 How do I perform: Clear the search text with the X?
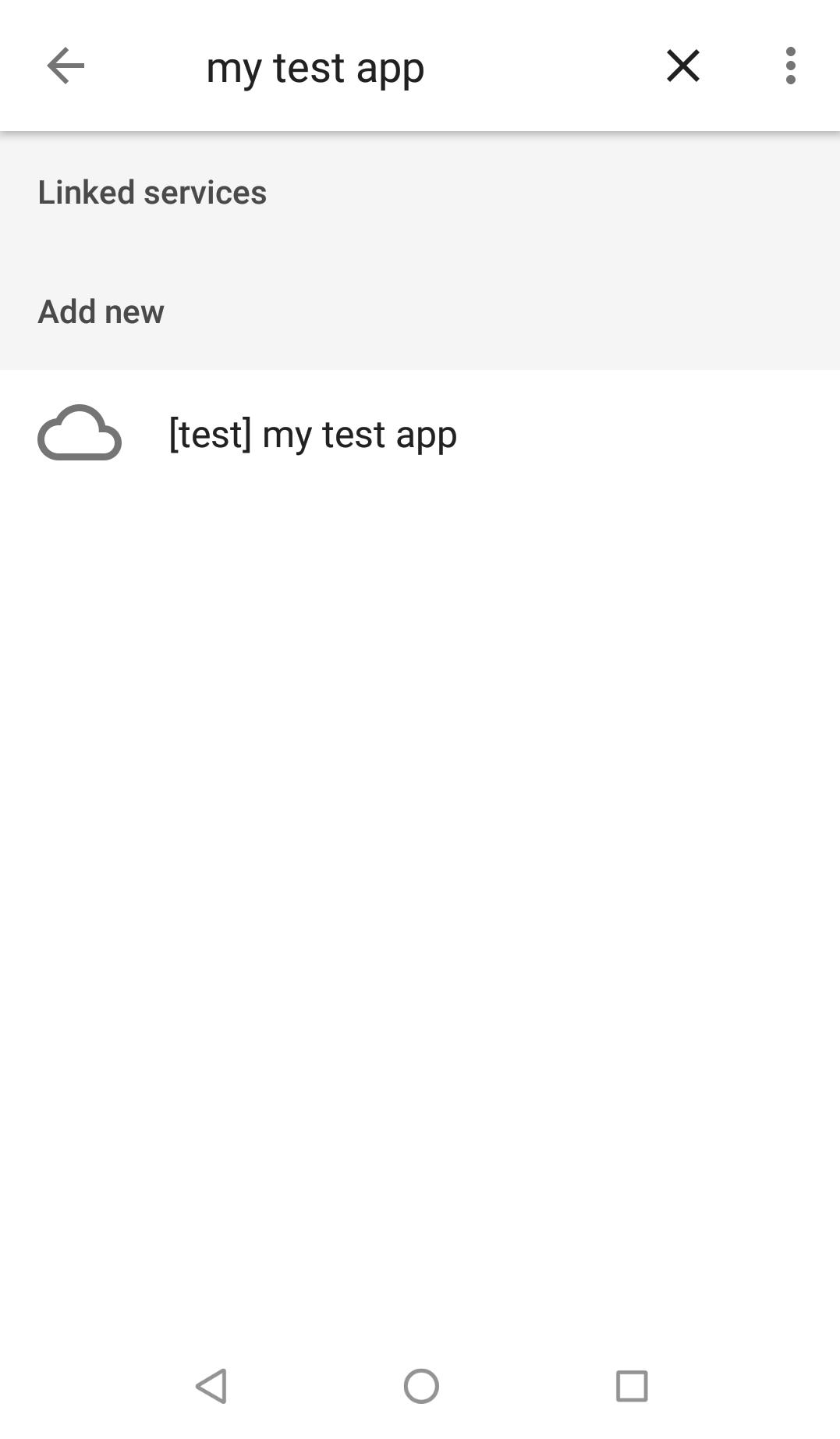click(682, 66)
